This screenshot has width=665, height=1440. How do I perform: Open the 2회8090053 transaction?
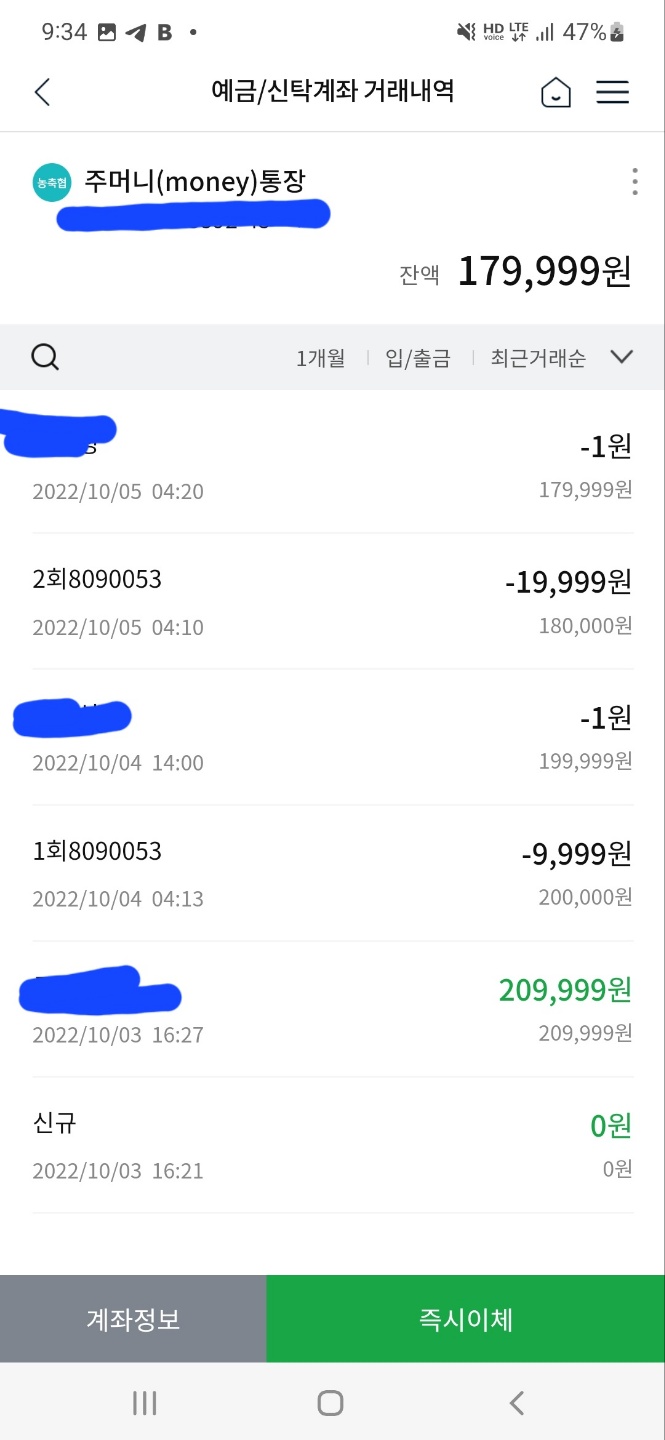pyautogui.click(x=332, y=601)
